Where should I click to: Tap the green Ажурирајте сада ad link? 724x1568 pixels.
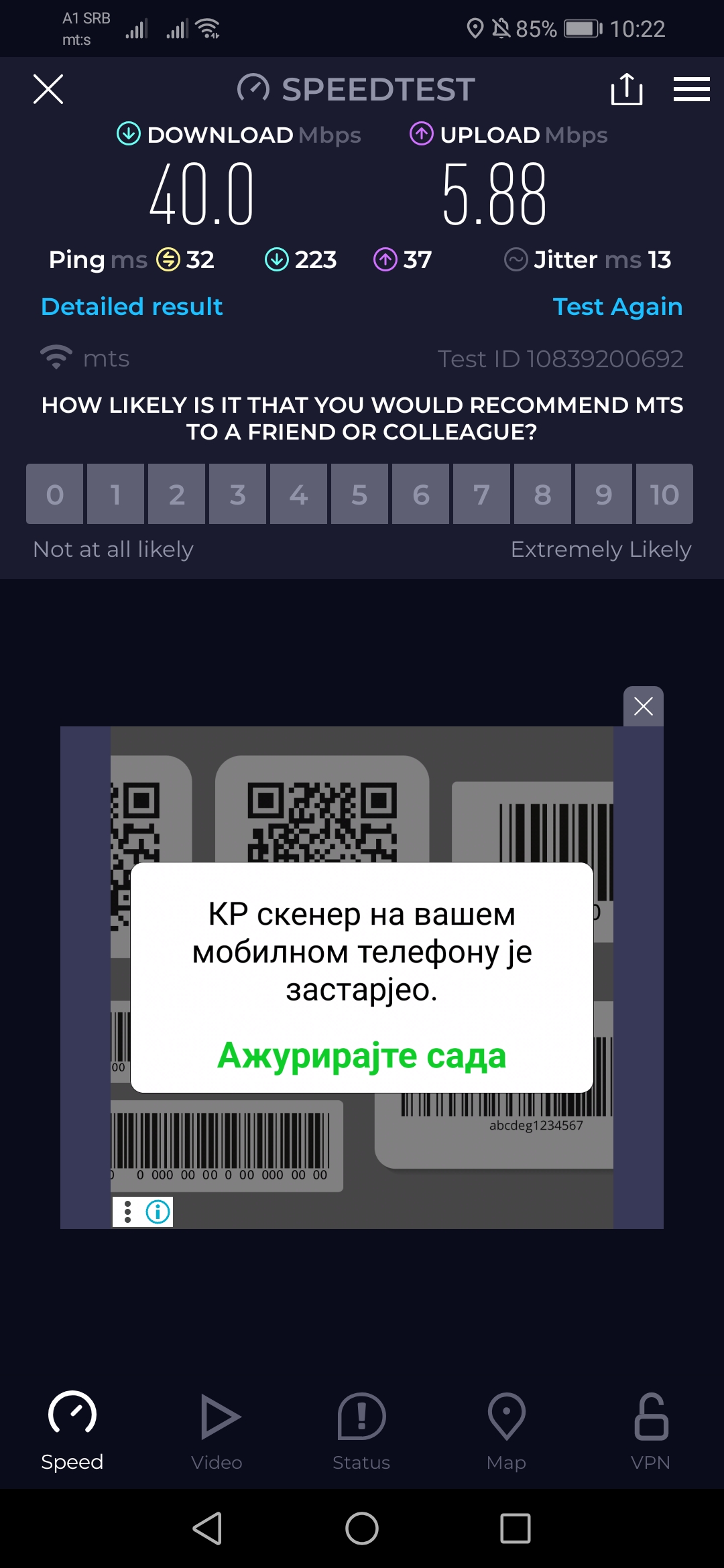click(x=362, y=1056)
